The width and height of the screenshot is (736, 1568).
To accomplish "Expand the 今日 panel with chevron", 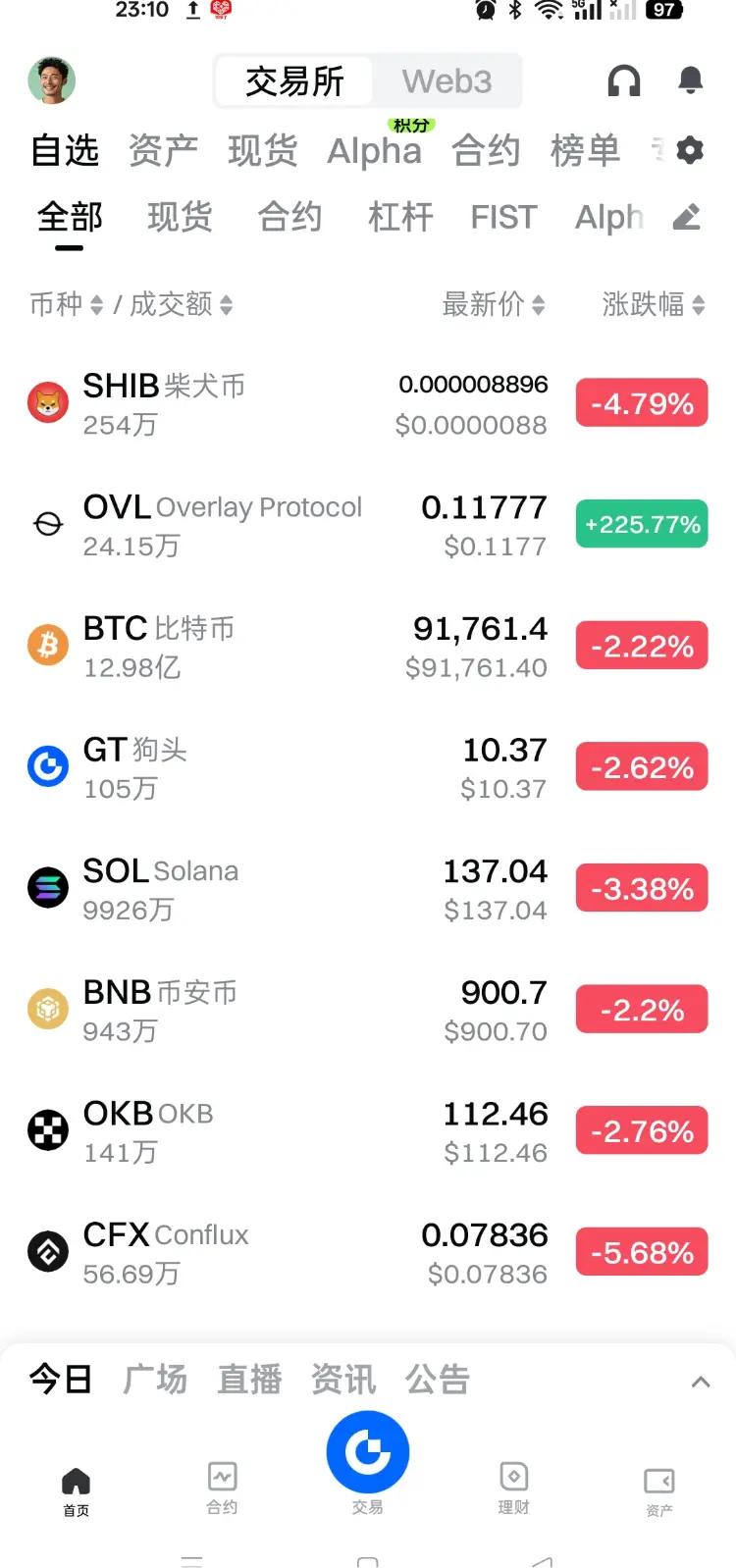I will (701, 1382).
